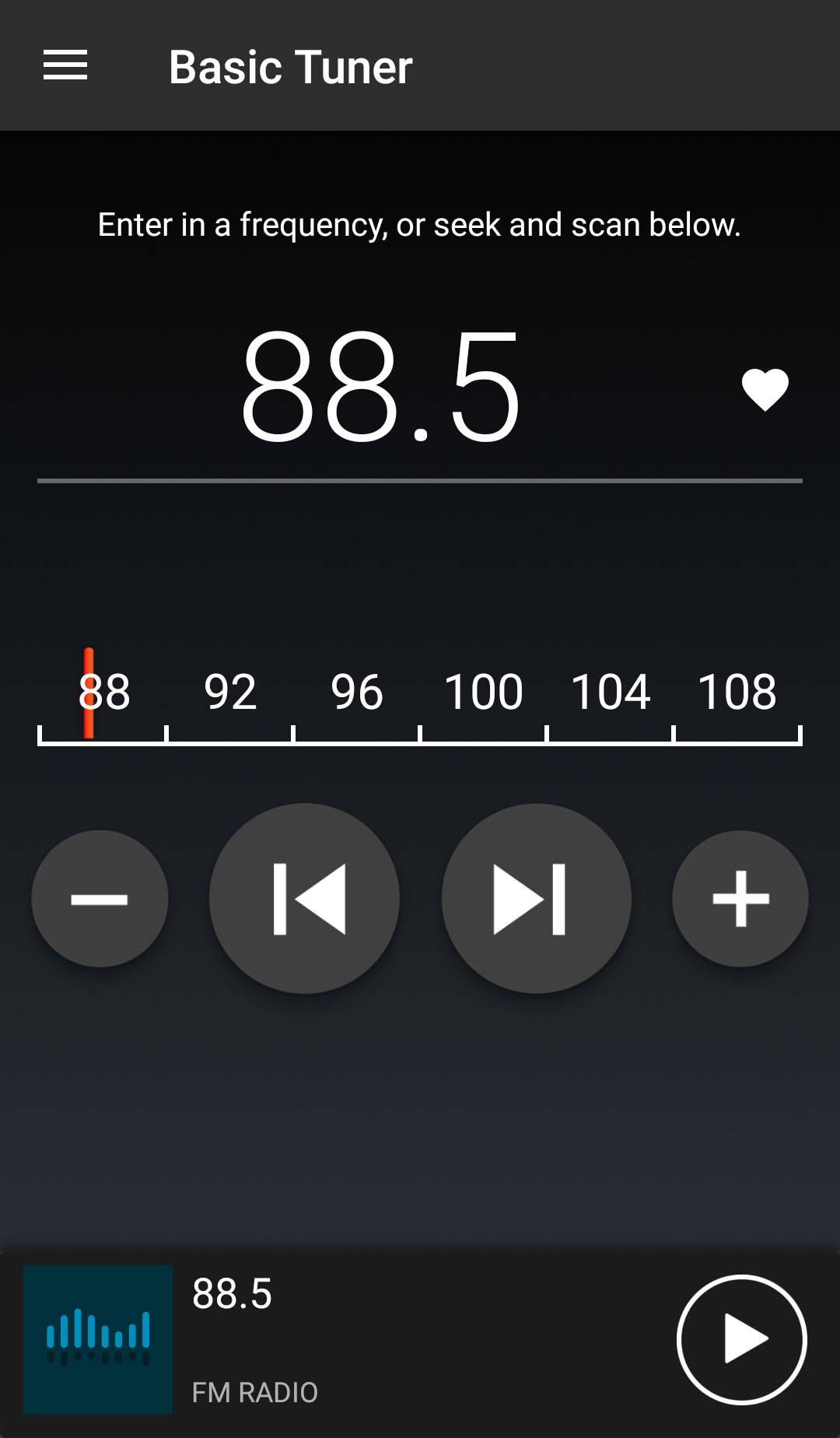840x1438 pixels.
Task: Increase frequency with the plus button
Action: (x=740, y=899)
